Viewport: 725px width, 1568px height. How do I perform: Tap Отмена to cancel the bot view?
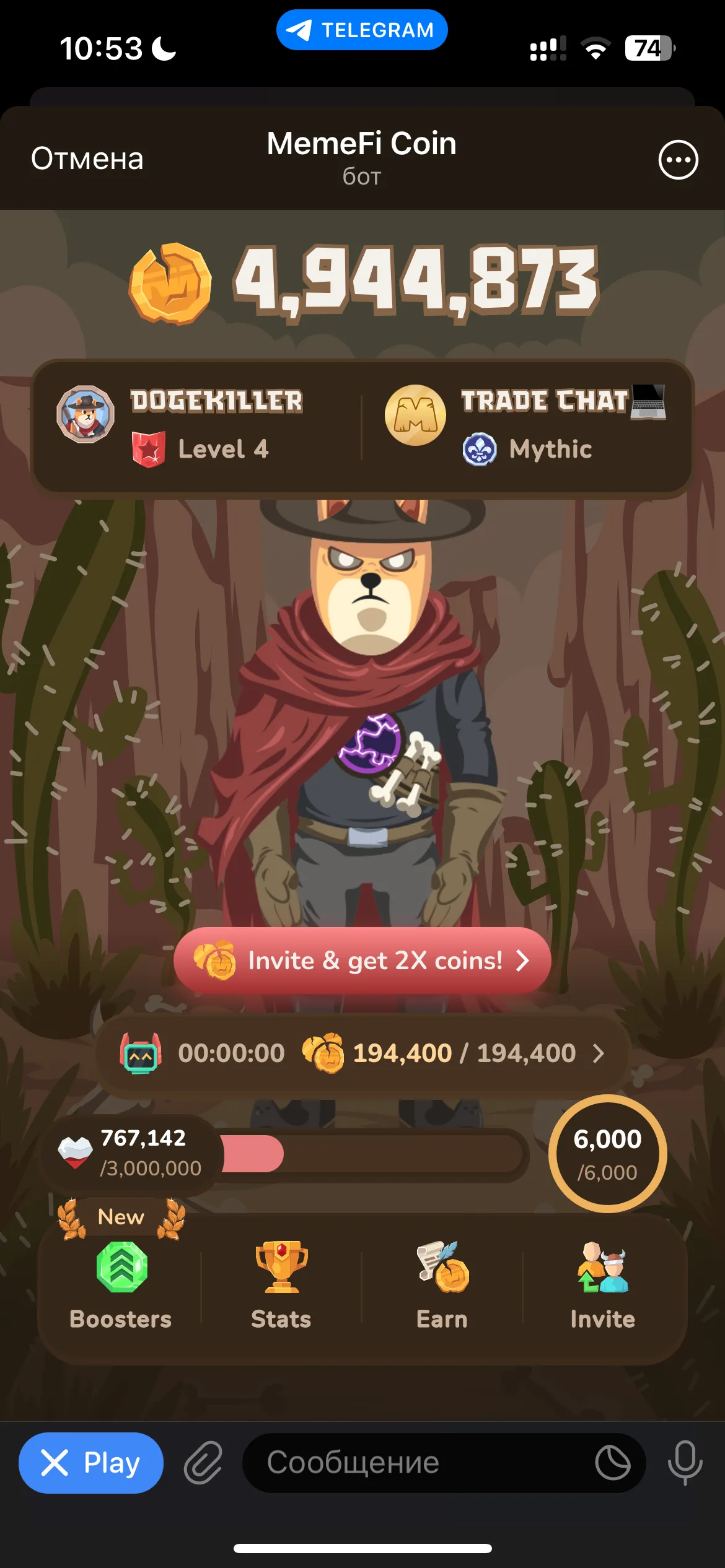click(x=87, y=159)
